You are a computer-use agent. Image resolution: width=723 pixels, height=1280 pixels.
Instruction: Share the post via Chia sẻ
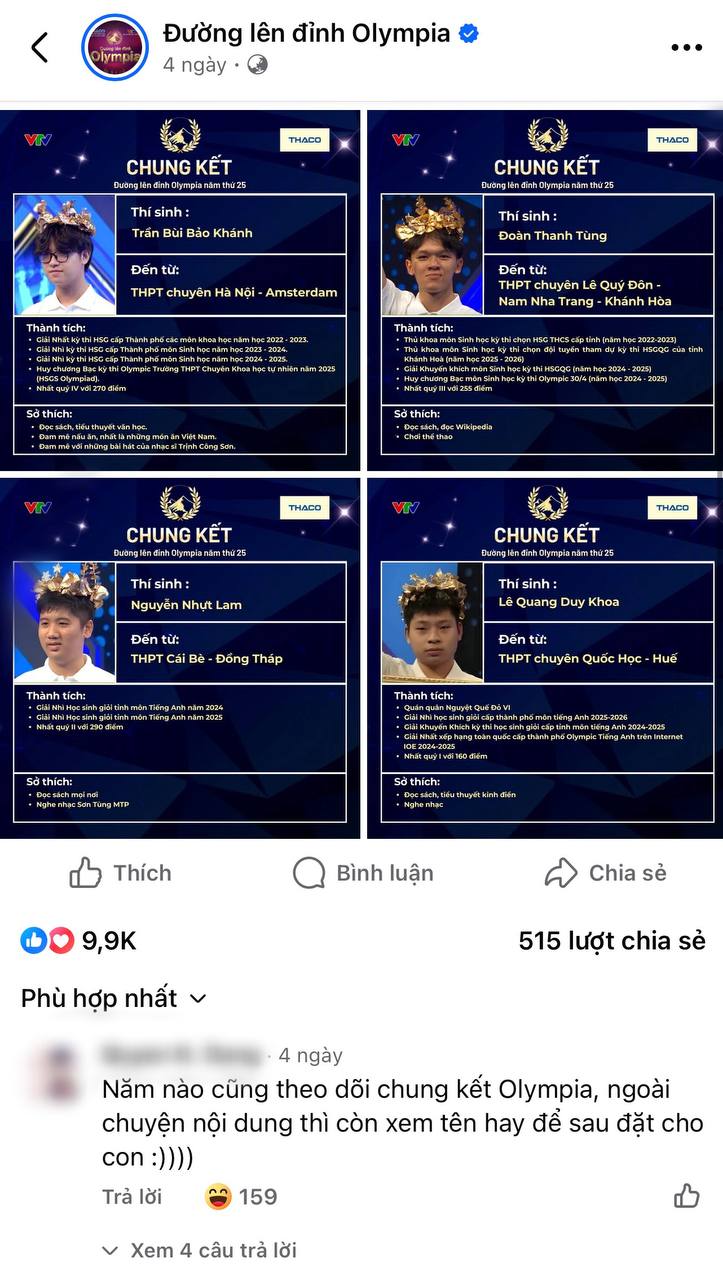point(605,873)
